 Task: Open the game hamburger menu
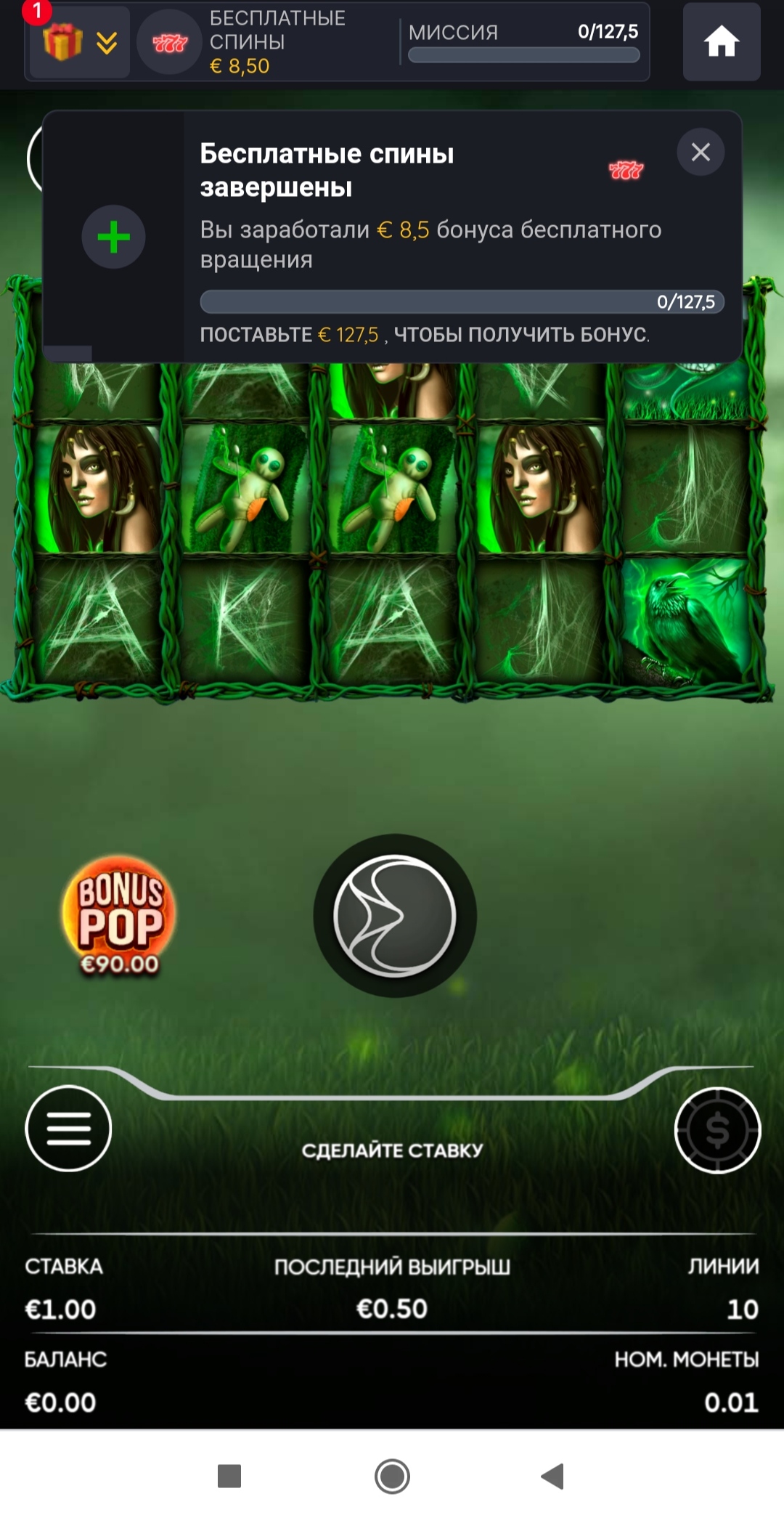pyautogui.click(x=68, y=1128)
